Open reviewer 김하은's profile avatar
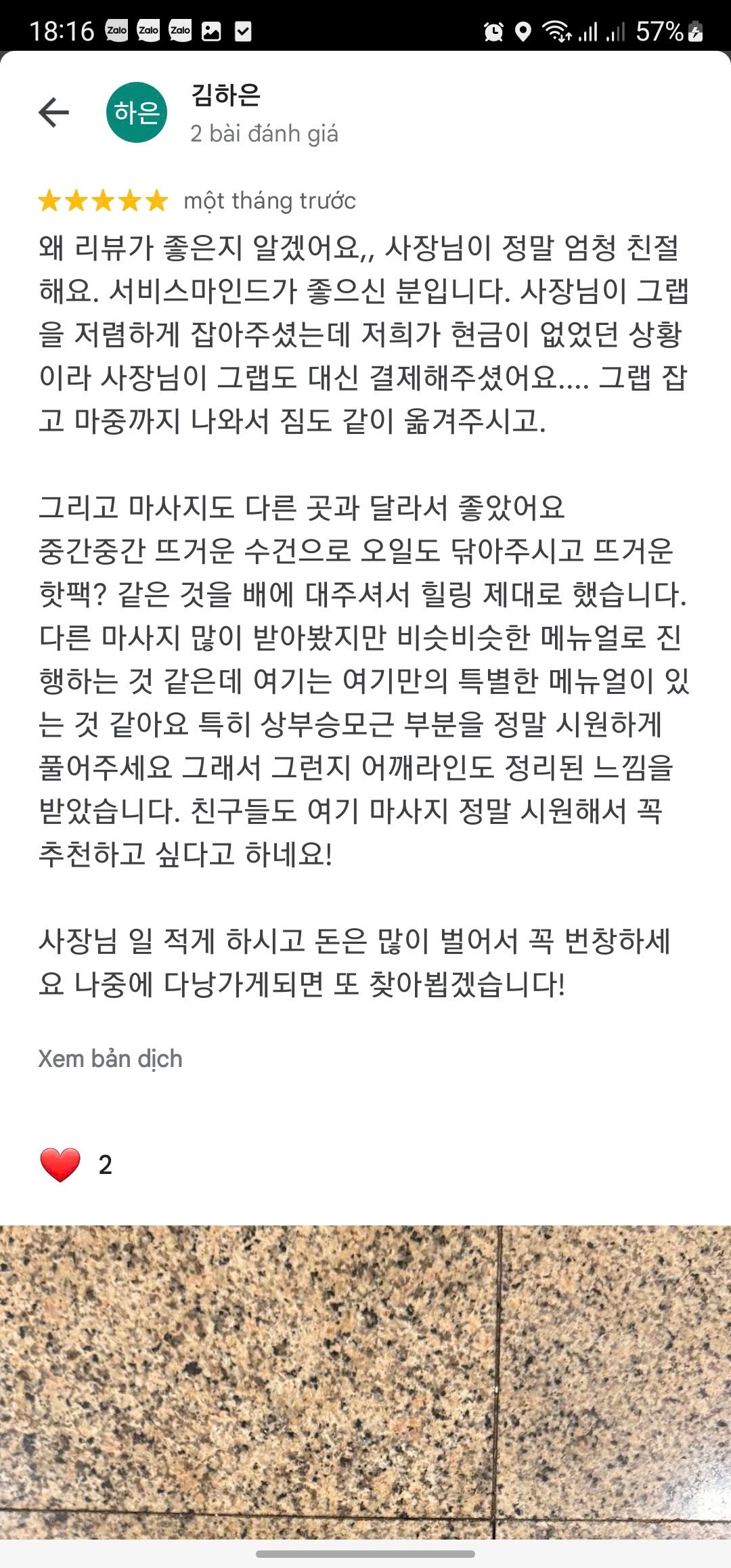Screen dimensions: 731x1568 [x=137, y=112]
